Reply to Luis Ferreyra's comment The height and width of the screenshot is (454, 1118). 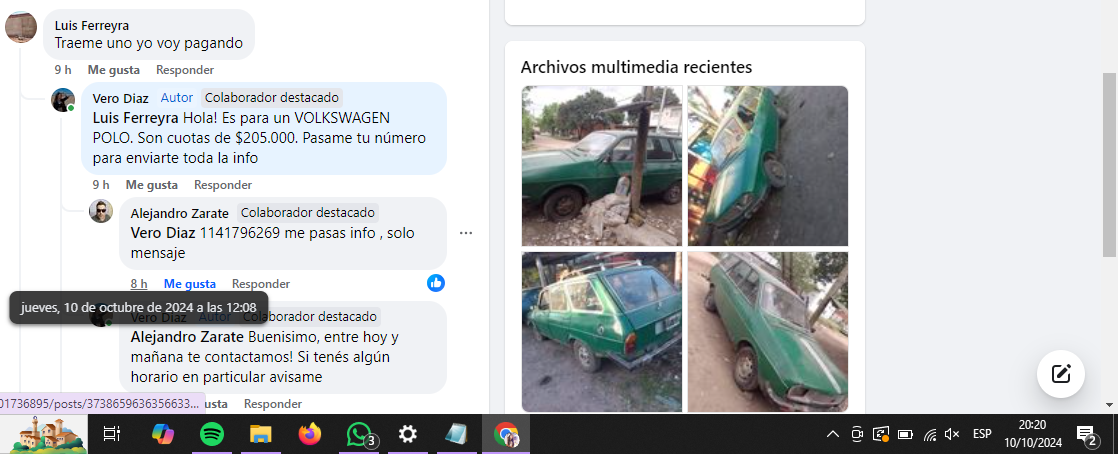point(185,70)
